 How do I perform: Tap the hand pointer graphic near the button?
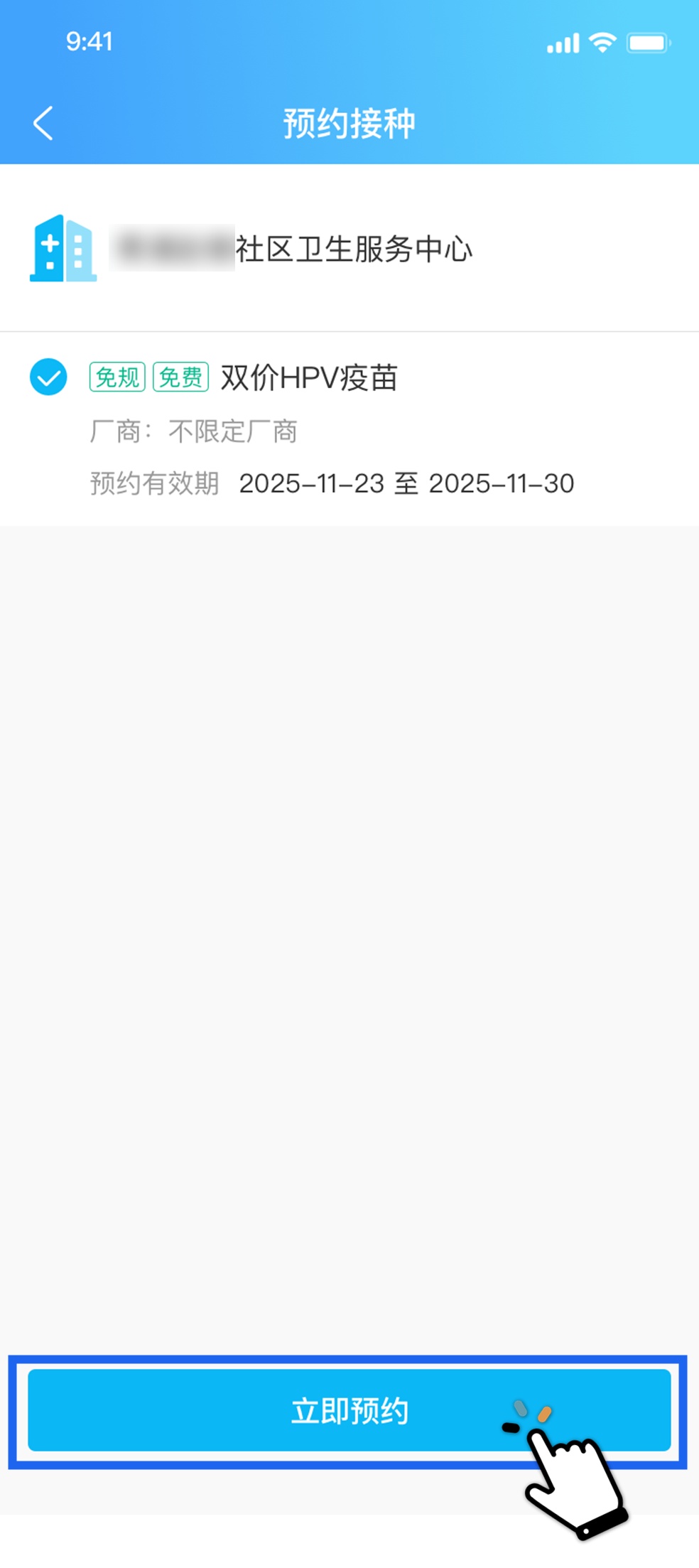click(x=573, y=1482)
